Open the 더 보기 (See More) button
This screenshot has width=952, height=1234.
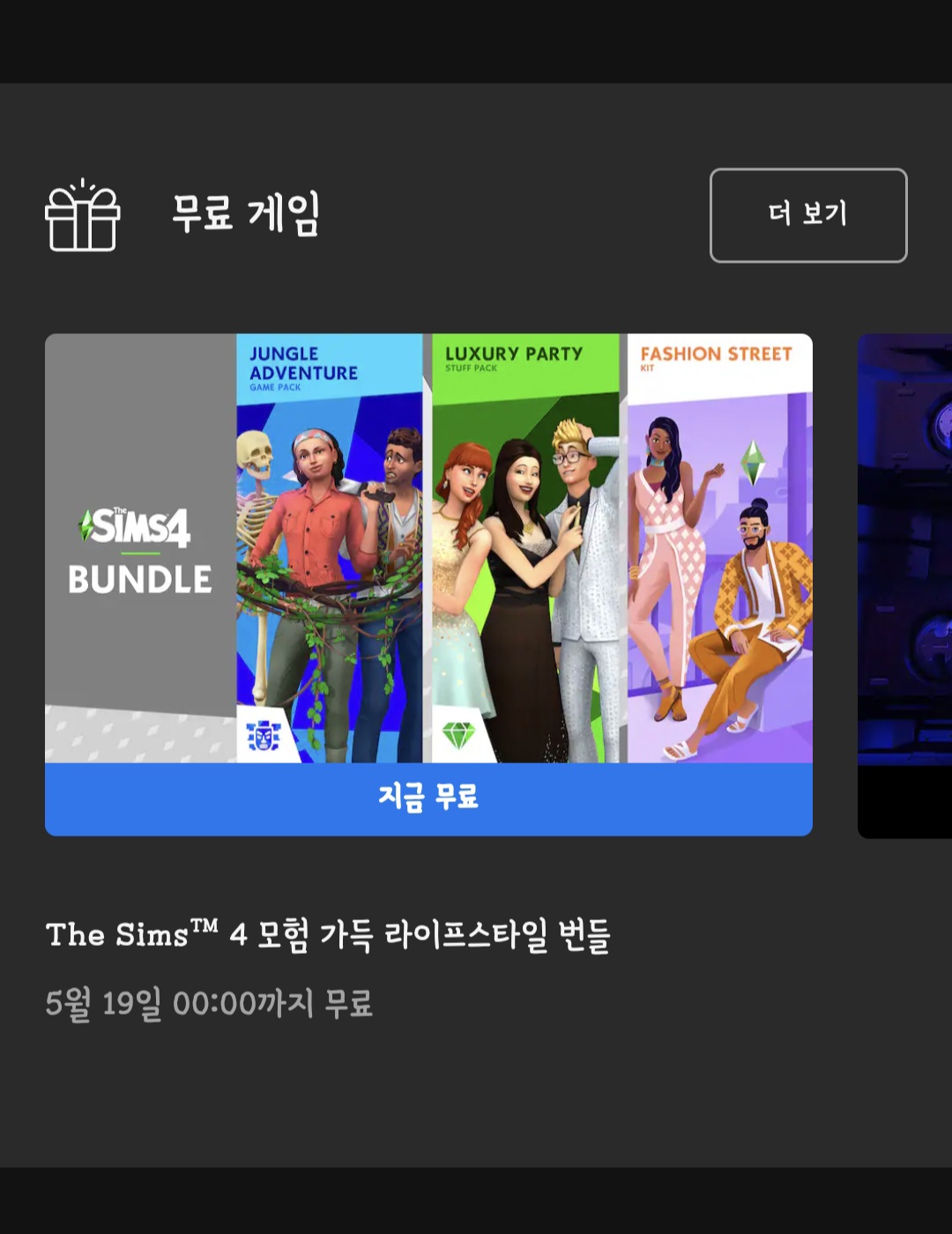click(x=807, y=216)
